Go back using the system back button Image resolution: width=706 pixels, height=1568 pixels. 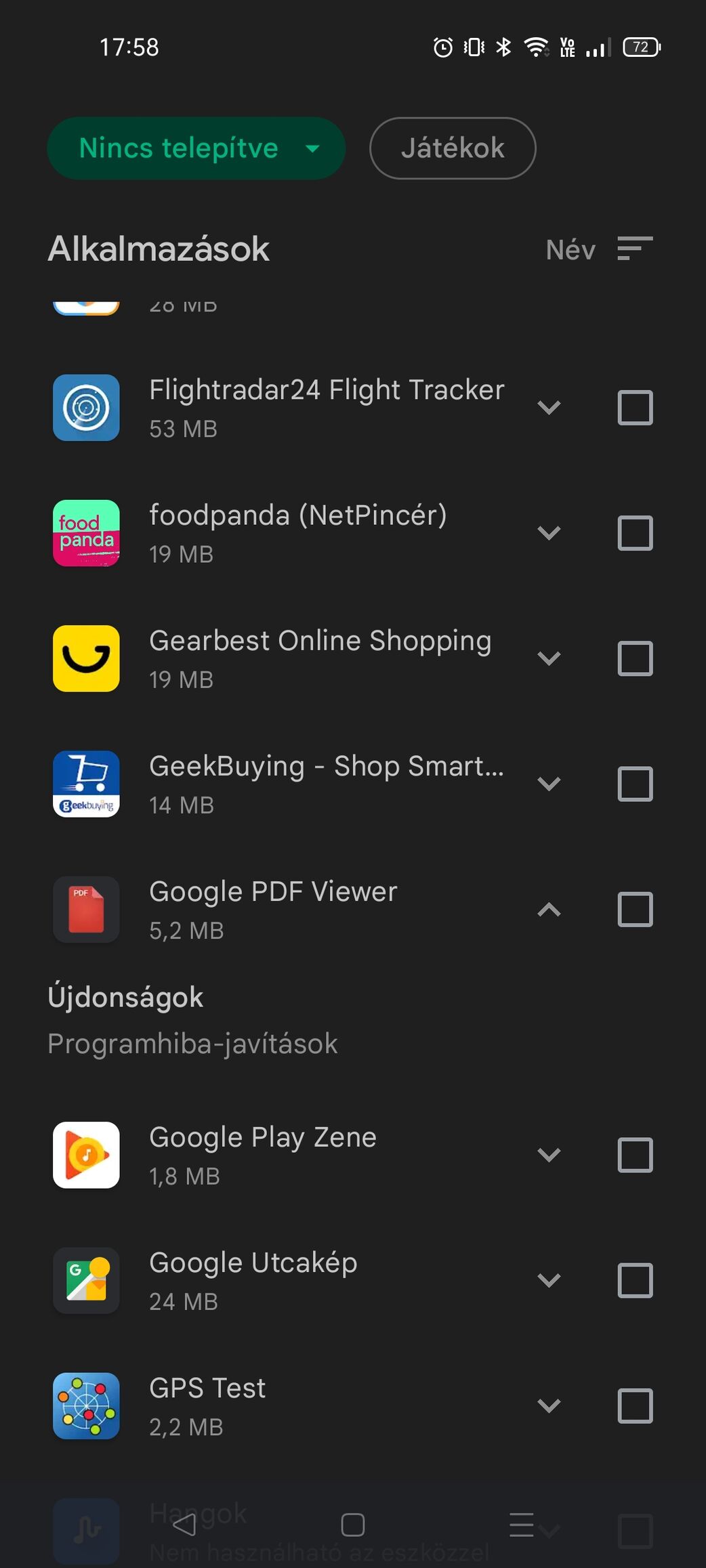184,1525
